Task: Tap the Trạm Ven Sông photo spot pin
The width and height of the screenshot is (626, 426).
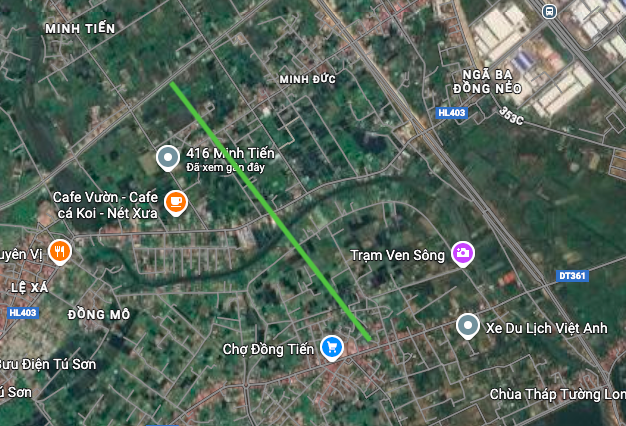Action: click(462, 253)
